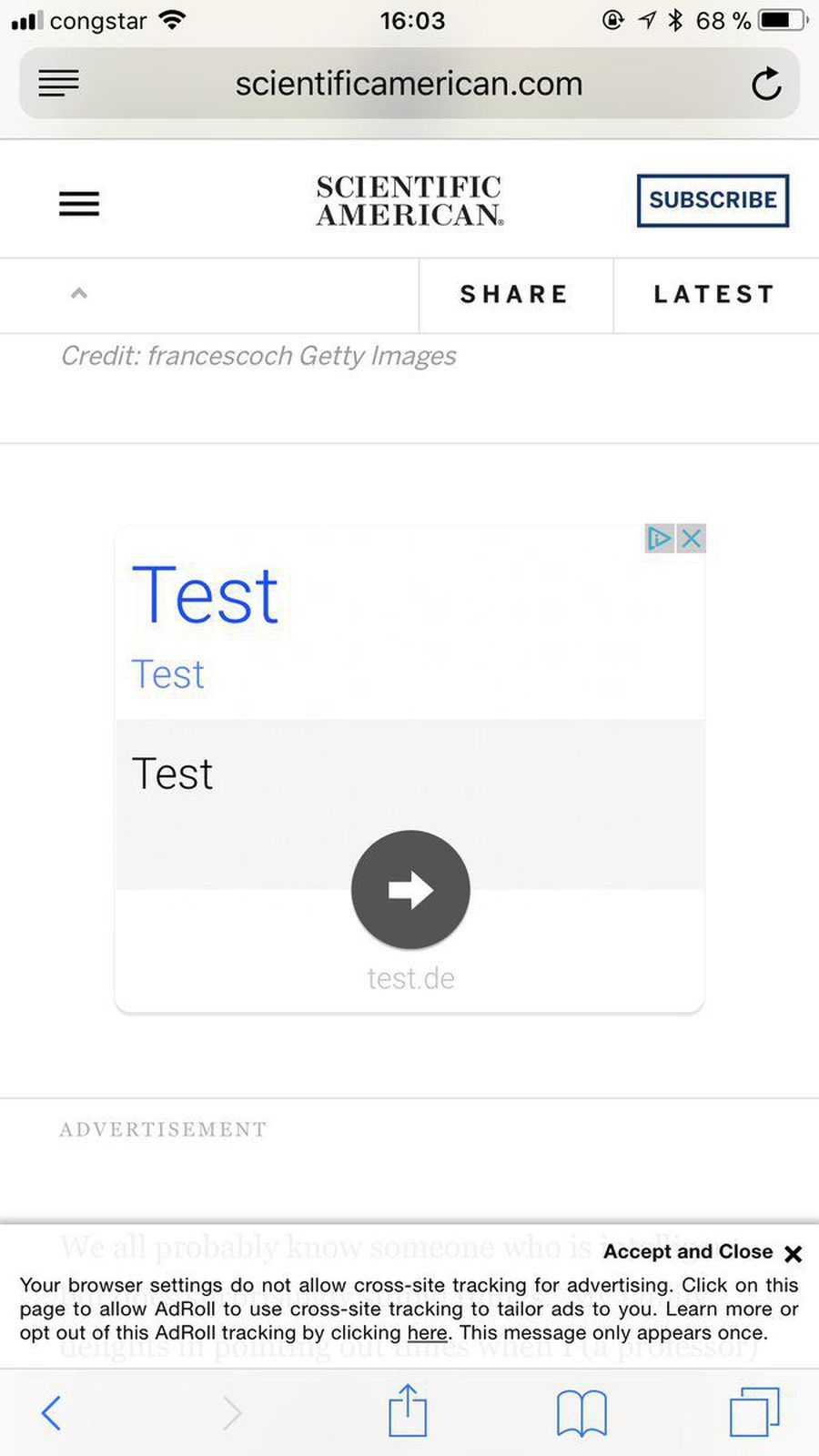
Task: Open the site hamburger menu
Action: coord(79,203)
